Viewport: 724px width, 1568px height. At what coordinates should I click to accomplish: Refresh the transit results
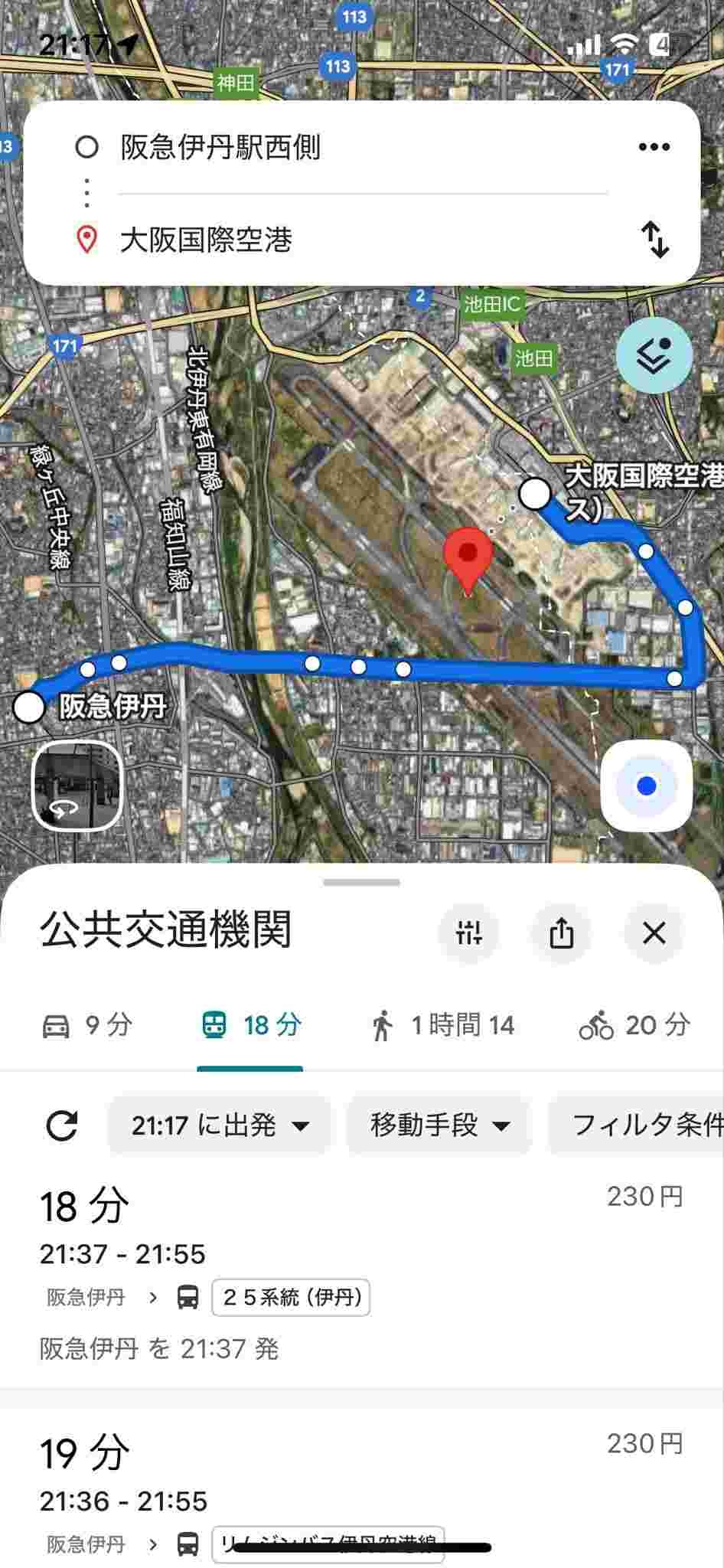pos(61,1125)
